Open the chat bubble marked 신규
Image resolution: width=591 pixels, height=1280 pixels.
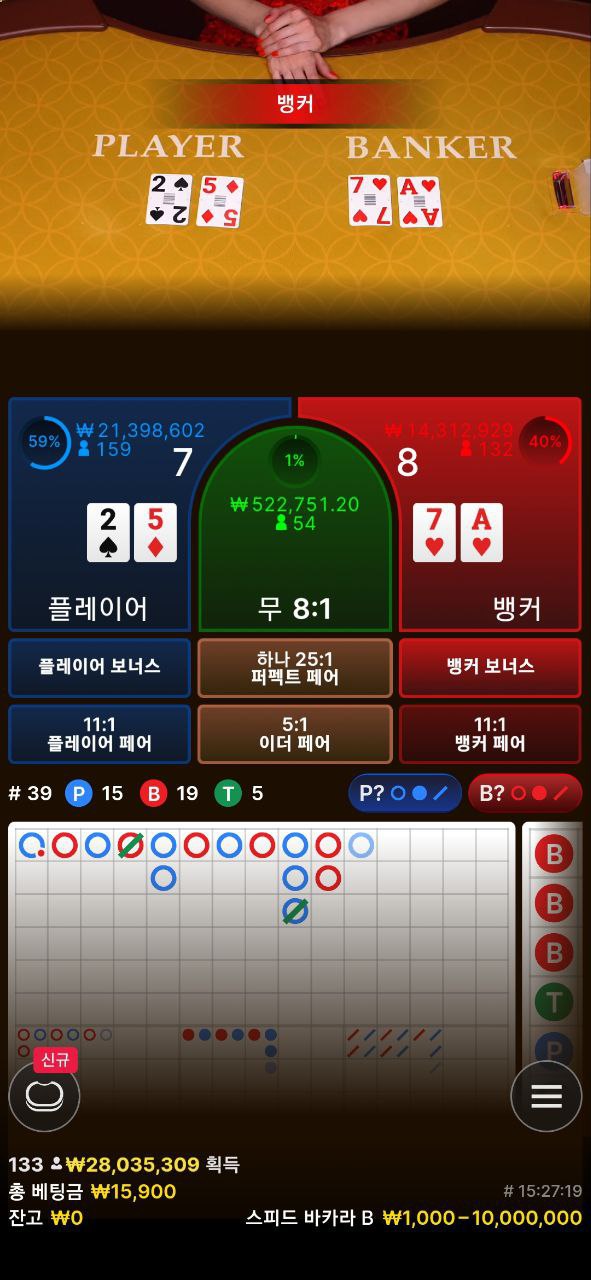pyautogui.click(x=44, y=1094)
